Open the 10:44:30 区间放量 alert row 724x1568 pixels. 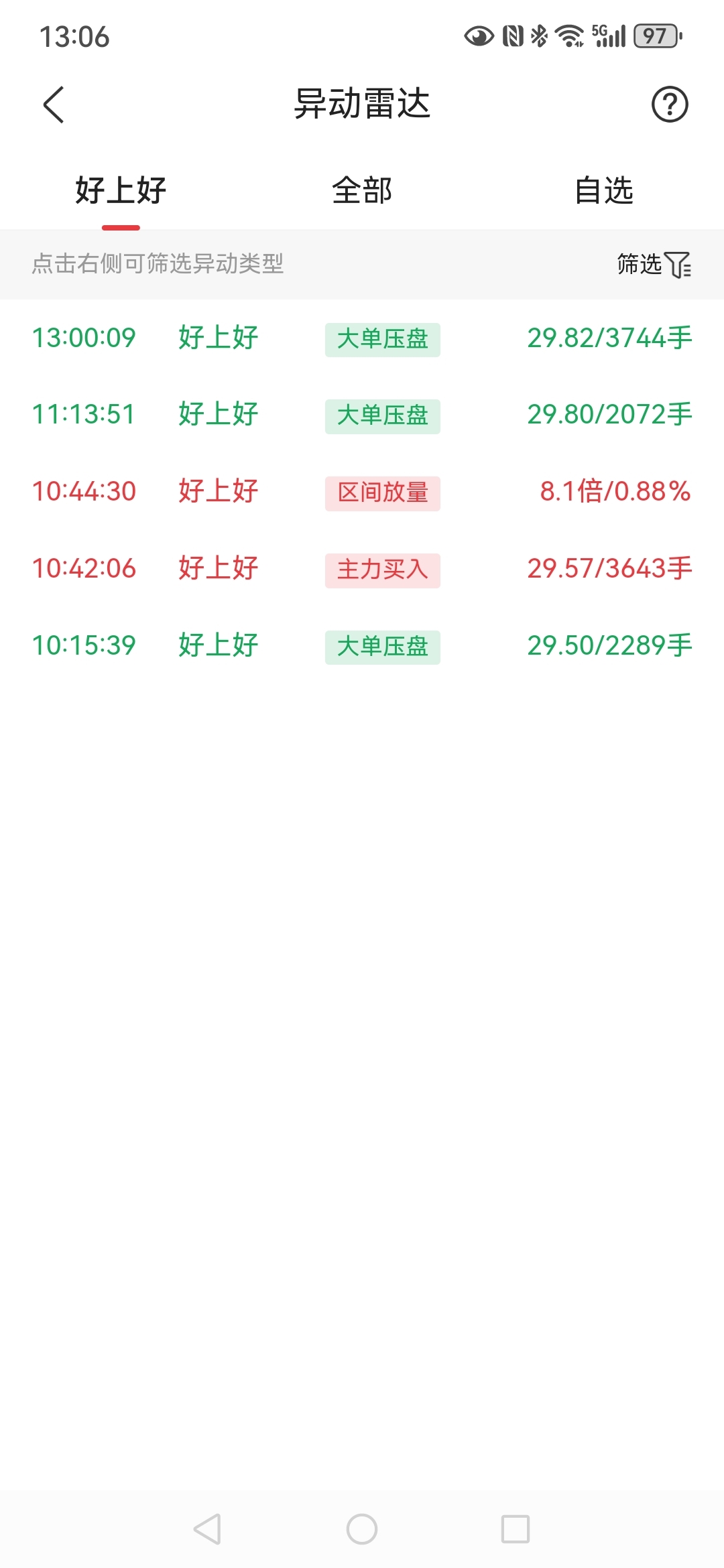coord(362,492)
